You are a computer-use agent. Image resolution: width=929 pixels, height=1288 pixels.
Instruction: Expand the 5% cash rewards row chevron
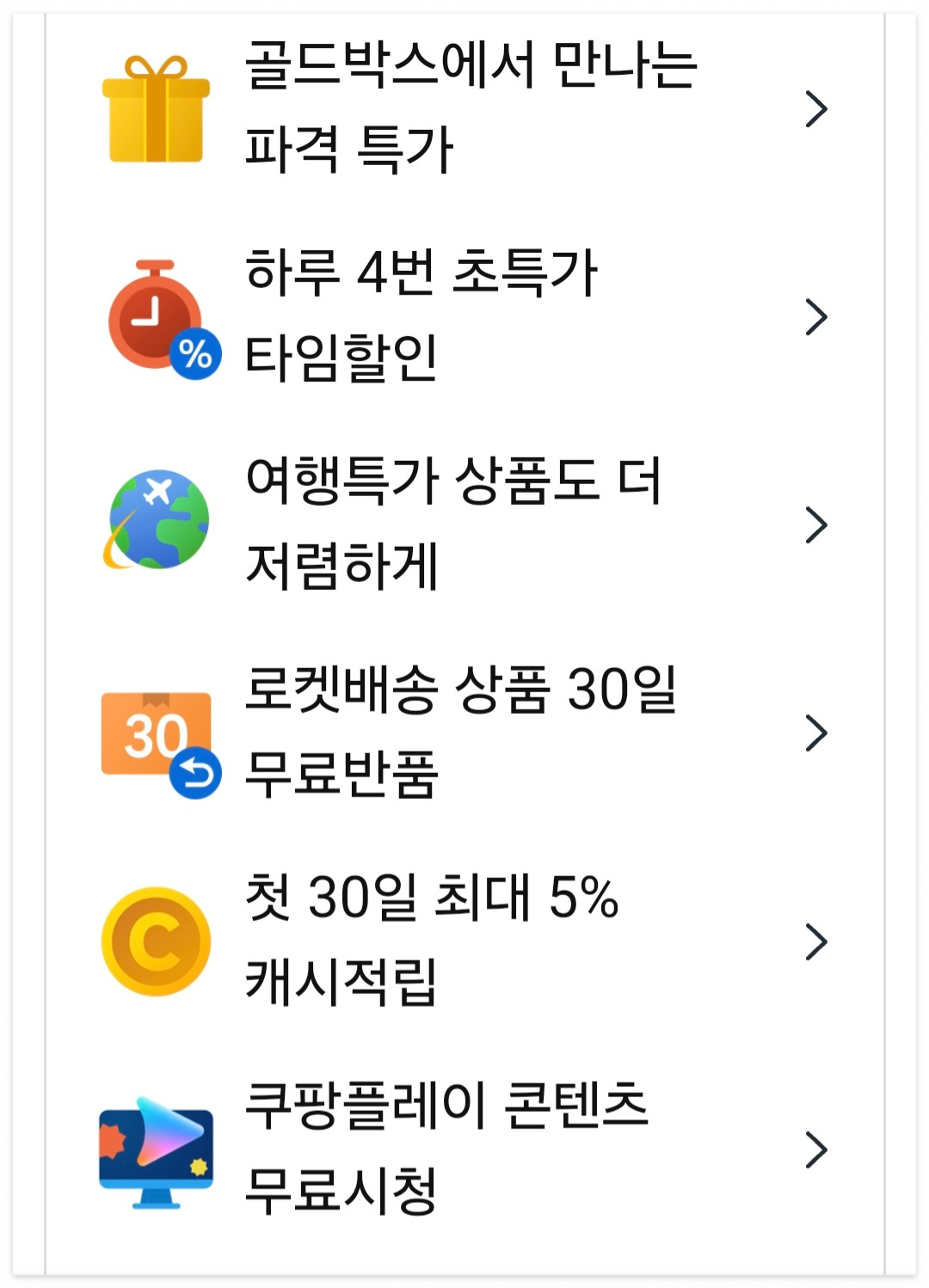pos(817,939)
